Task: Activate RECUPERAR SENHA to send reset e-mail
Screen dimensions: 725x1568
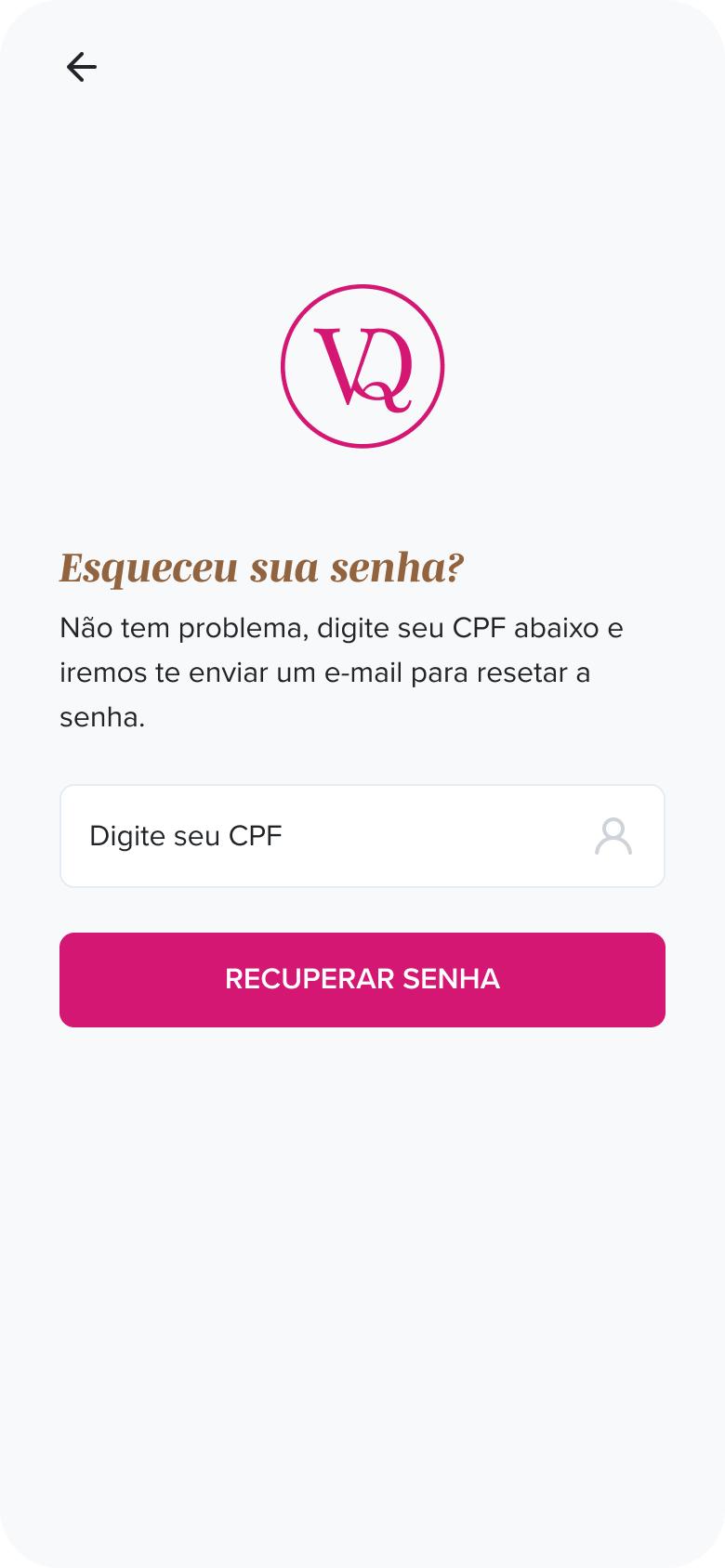Action: coord(362,979)
